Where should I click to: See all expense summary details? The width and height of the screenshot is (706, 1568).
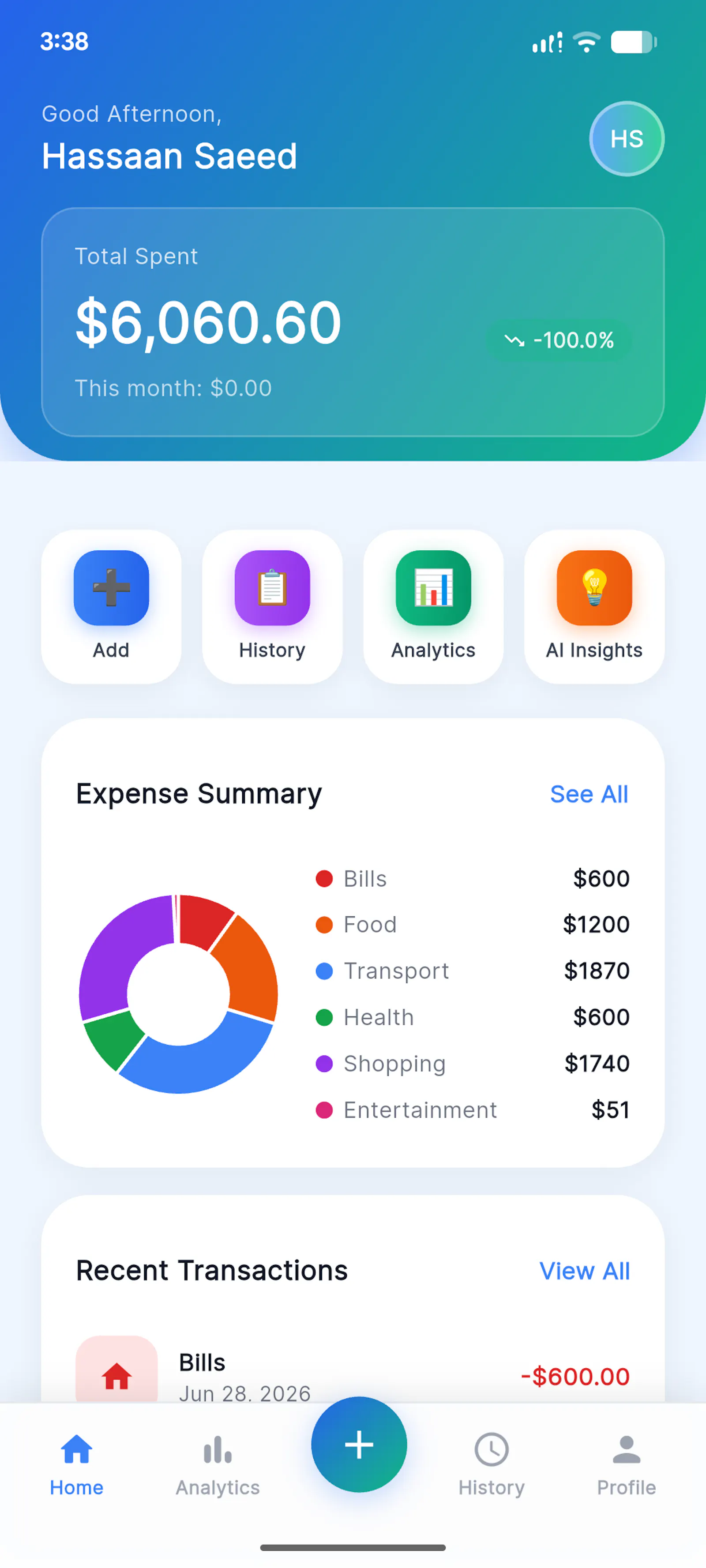point(589,794)
